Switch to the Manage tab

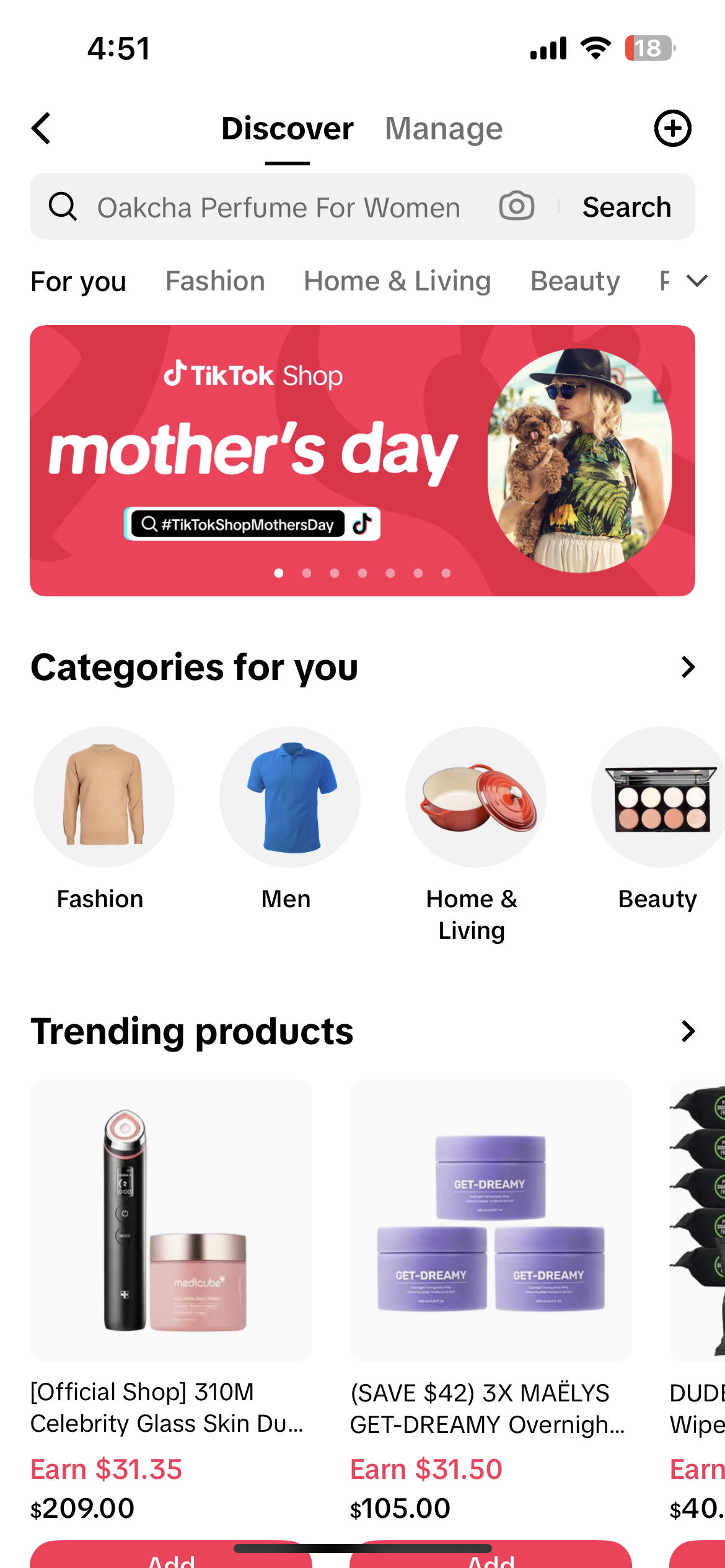pyautogui.click(x=444, y=129)
